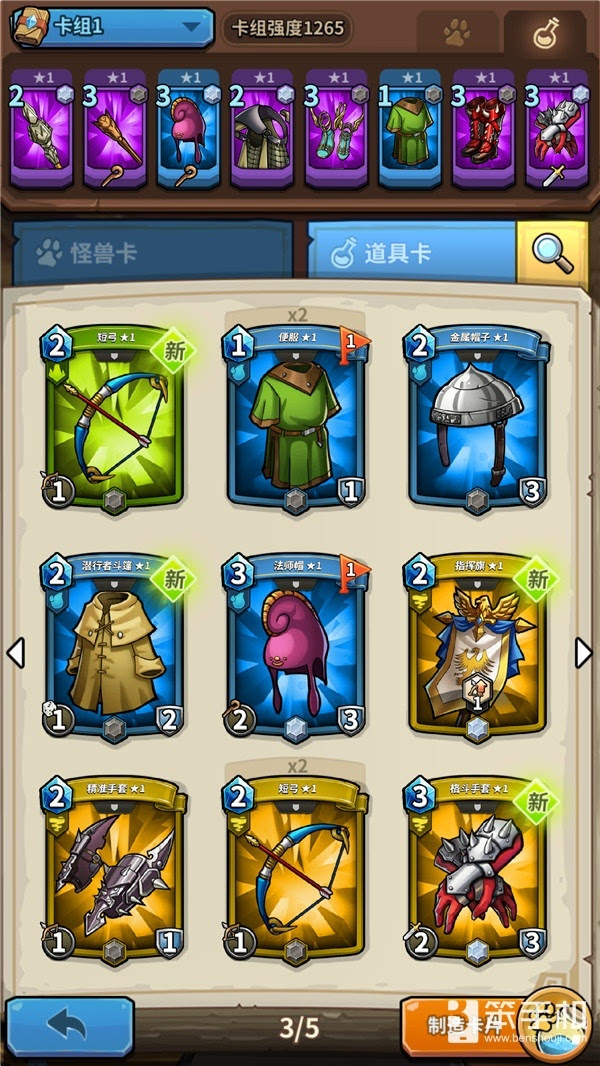Viewport: 600px width, 1066px height.
Task: Go to the previous card page arrow
Action: click(15, 653)
